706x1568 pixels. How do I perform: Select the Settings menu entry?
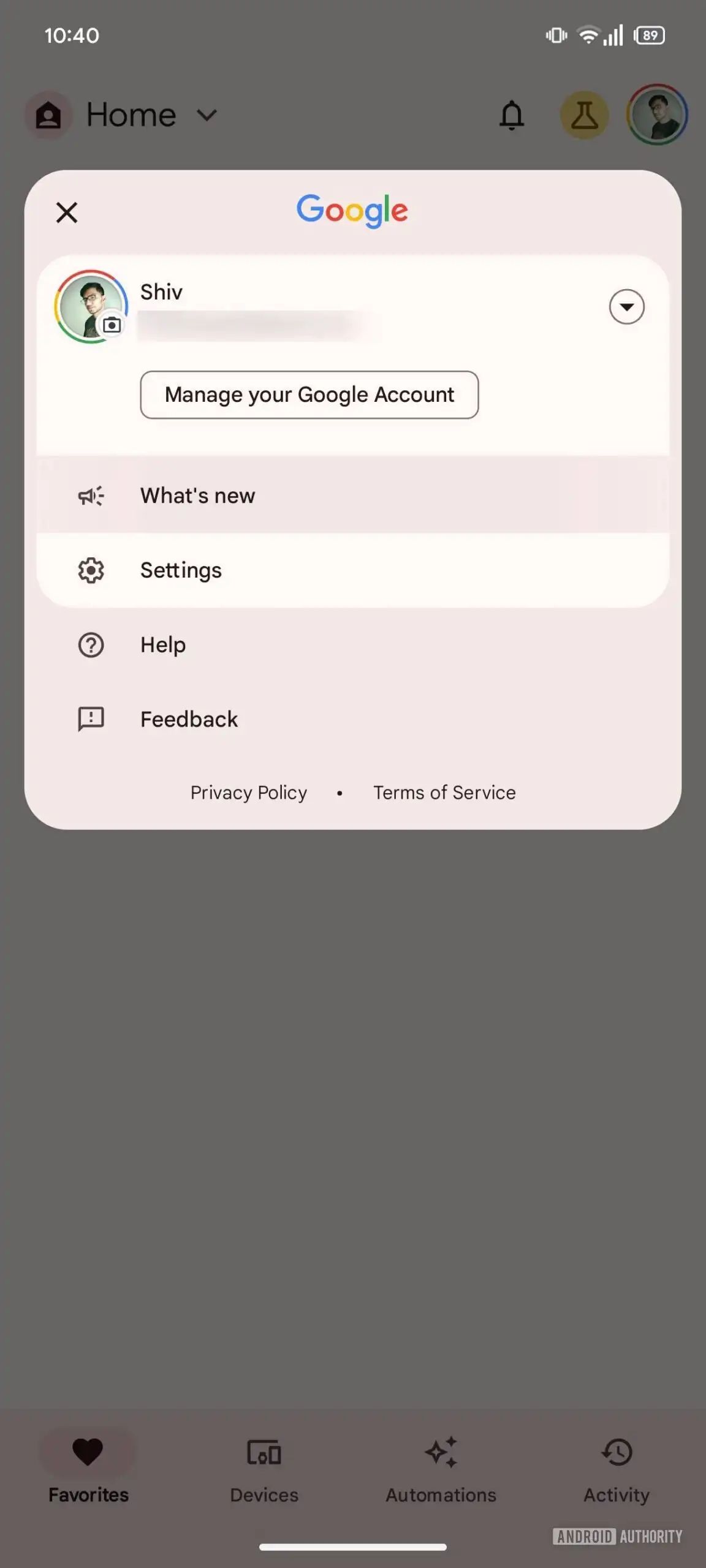(x=181, y=570)
